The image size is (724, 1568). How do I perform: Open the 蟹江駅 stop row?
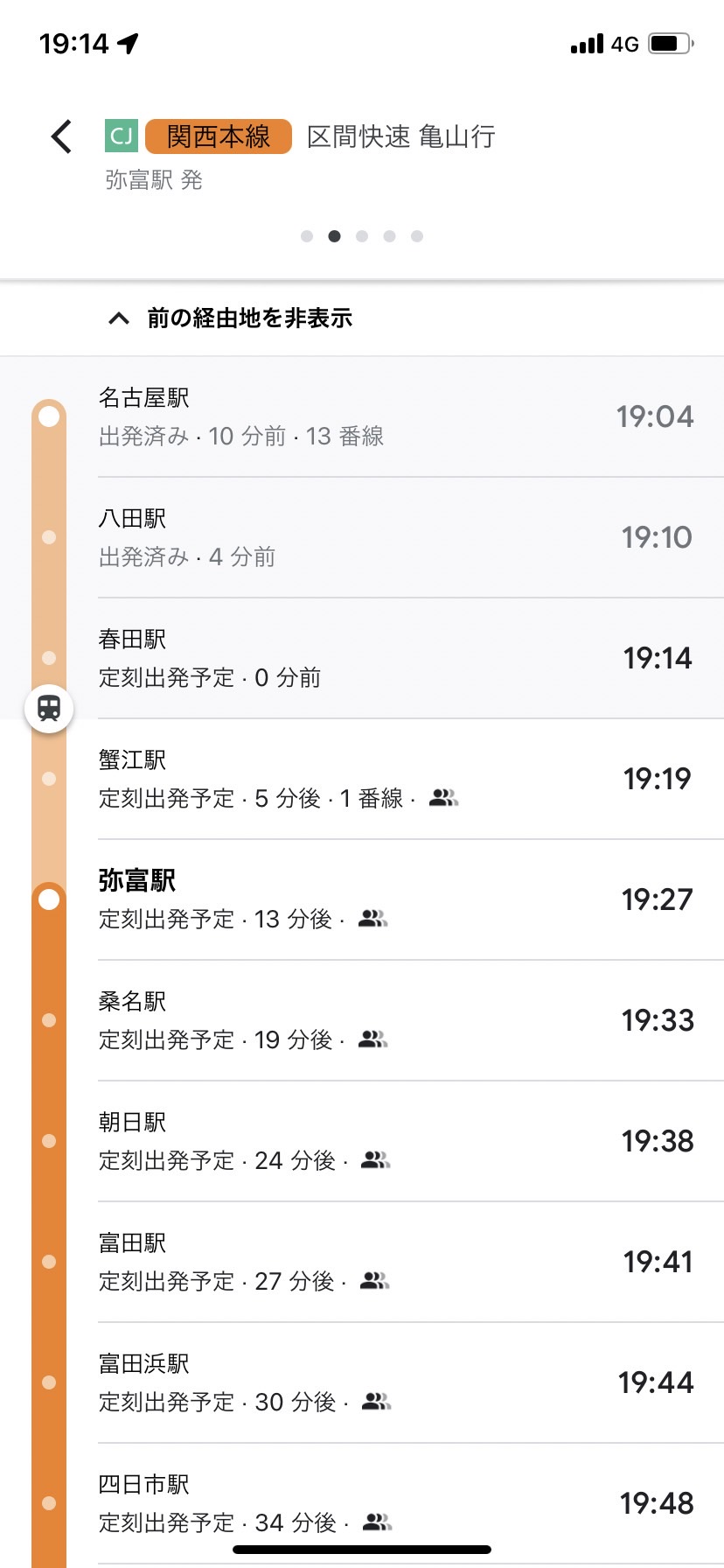362,779
